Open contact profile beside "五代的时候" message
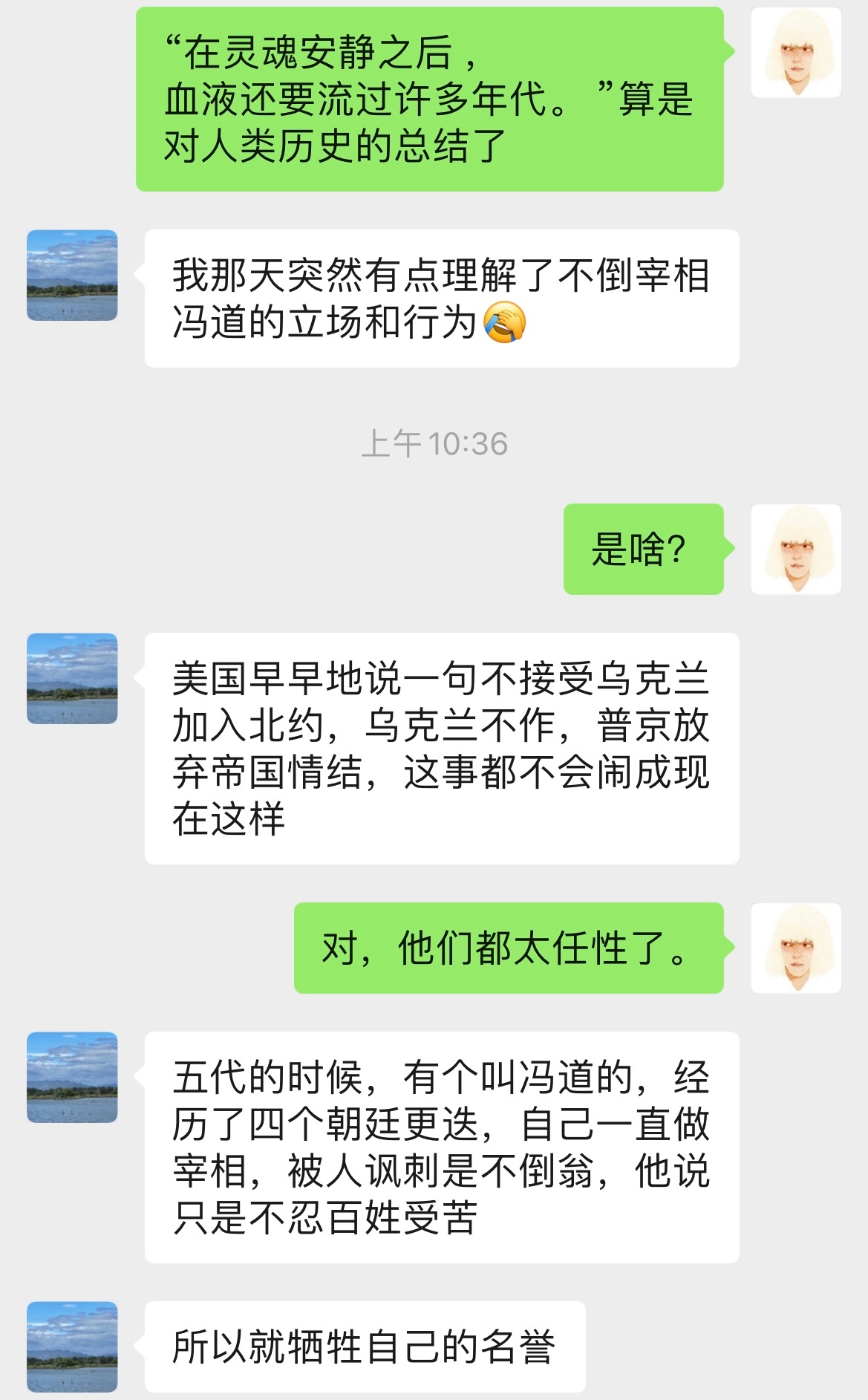 pos(72,1077)
